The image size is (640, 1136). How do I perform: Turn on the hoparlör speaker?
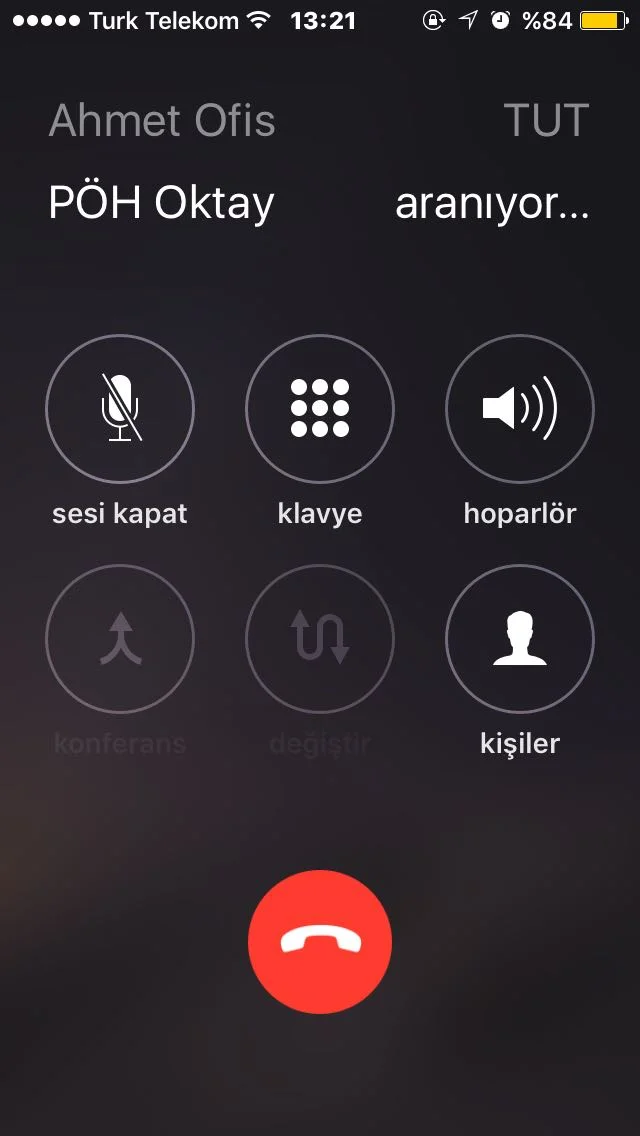(520, 409)
